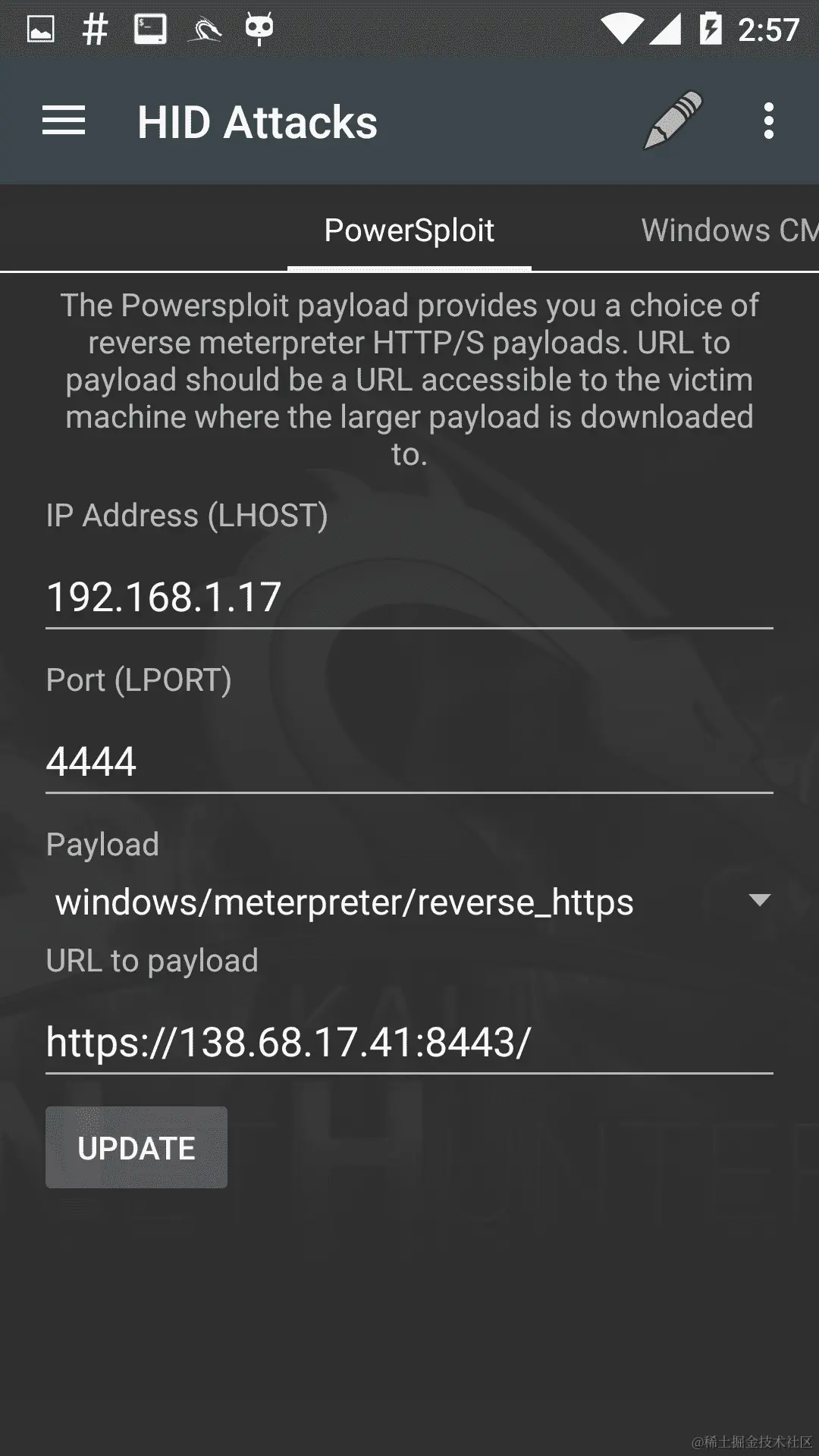
Task: Open the navigation drawer menu
Action: pos(64,121)
